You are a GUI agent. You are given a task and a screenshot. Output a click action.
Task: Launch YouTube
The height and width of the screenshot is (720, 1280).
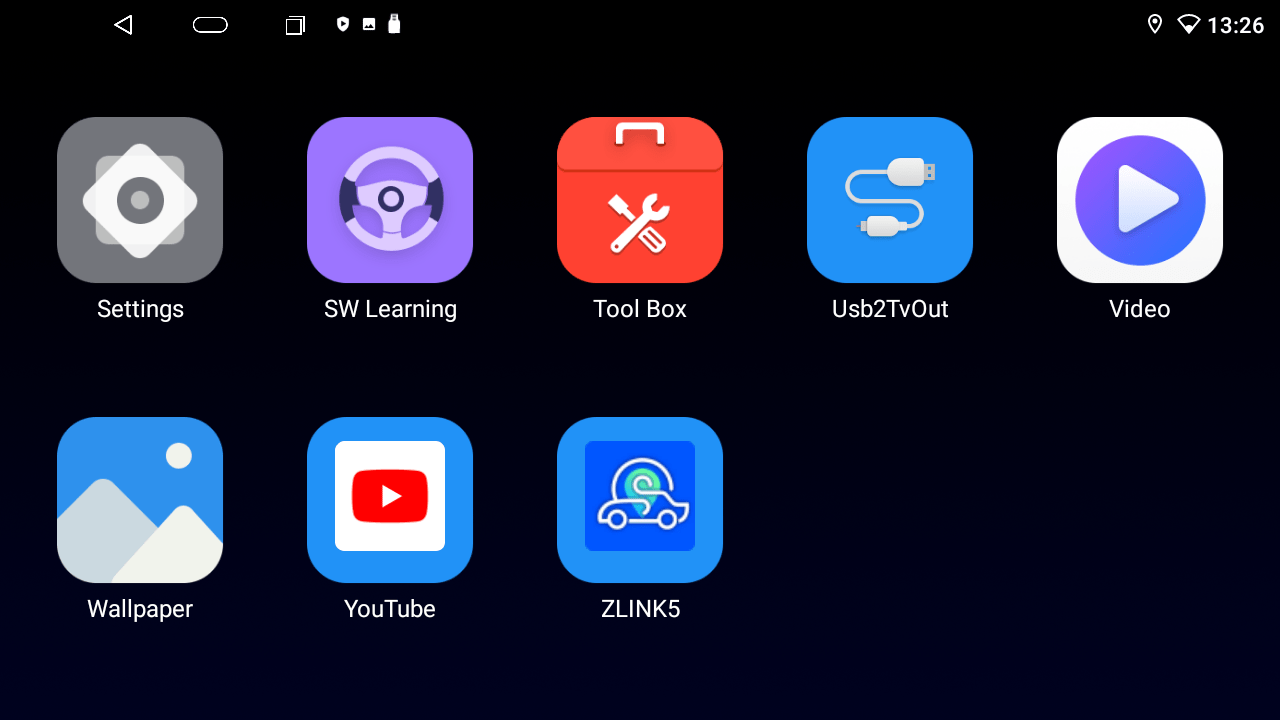tap(390, 500)
